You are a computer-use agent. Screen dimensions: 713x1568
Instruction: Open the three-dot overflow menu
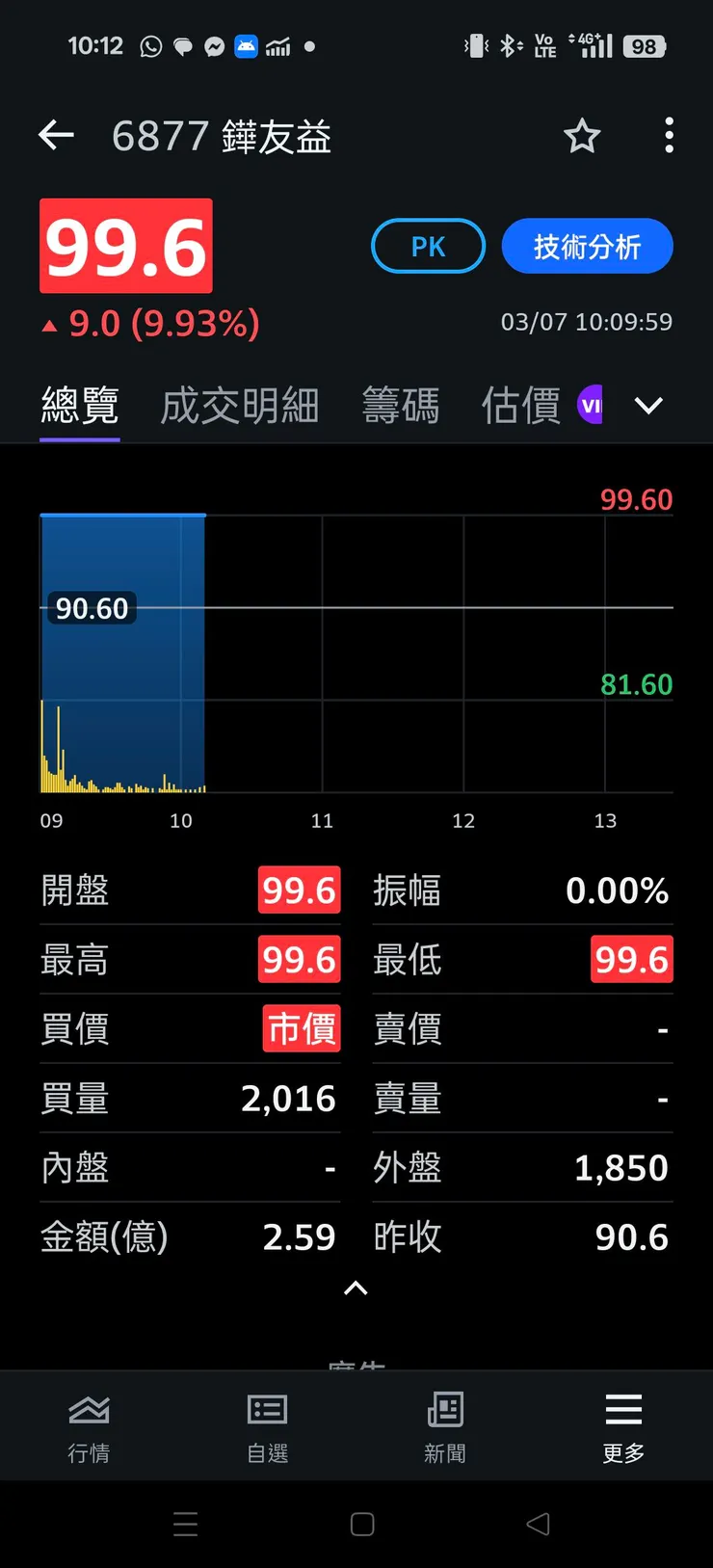(669, 136)
